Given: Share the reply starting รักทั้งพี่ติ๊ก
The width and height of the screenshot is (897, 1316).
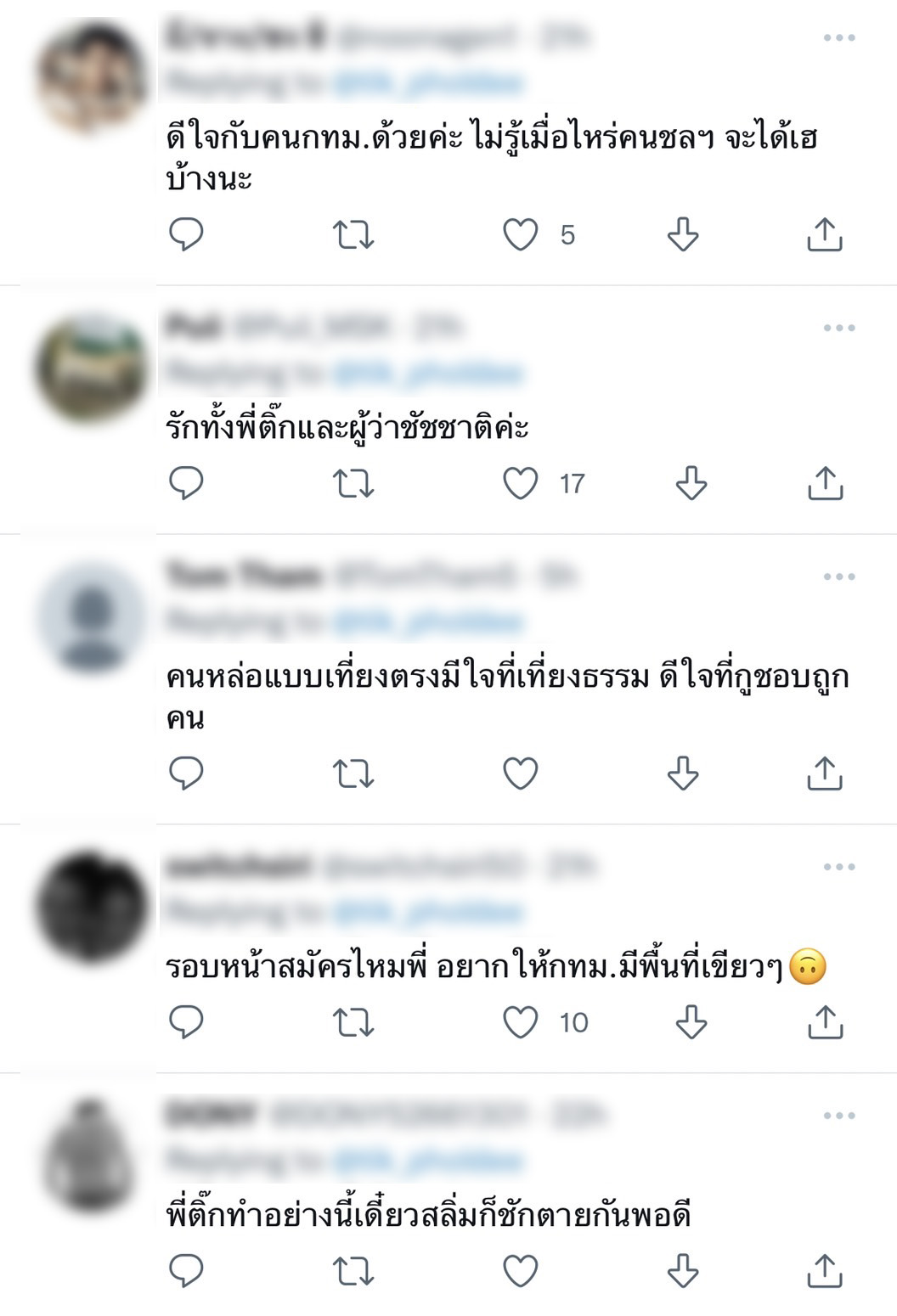Looking at the screenshot, I should 825,483.
